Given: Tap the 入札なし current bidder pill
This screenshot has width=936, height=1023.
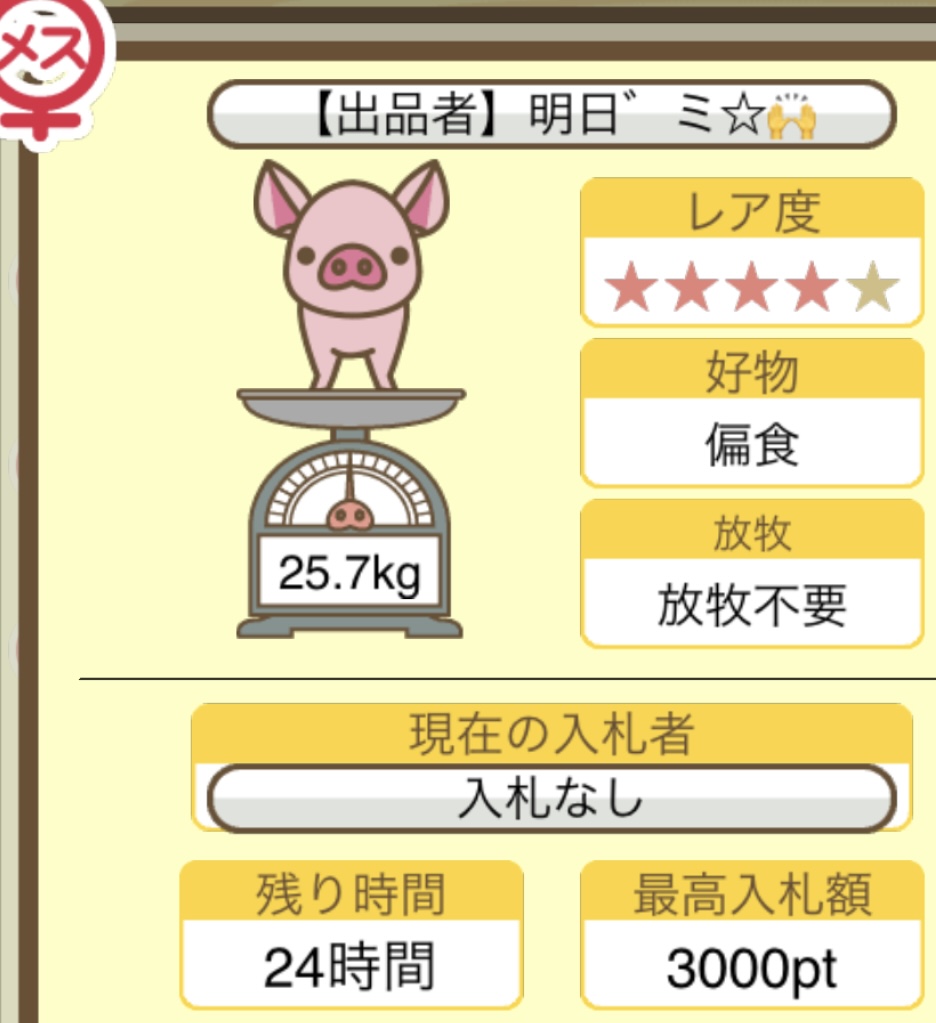Looking at the screenshot, I should 551,799.
